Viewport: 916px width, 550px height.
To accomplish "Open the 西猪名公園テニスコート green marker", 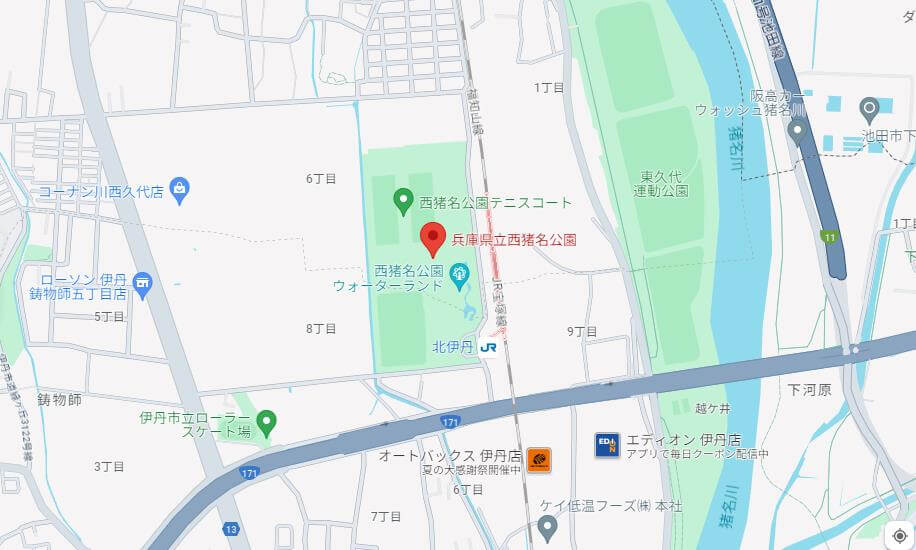I will 402,201.
